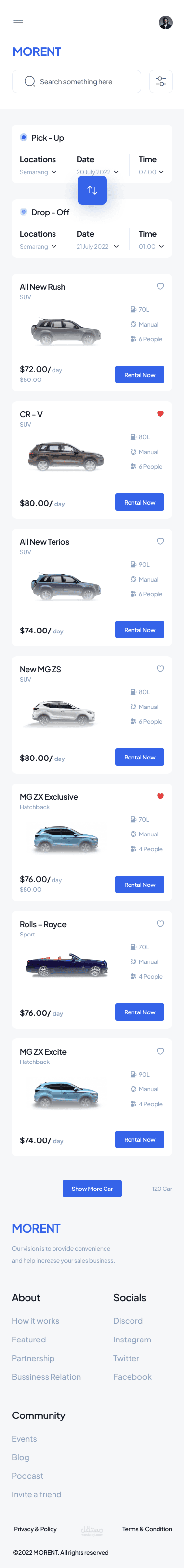
Task: Open the Privacy & Policy link
Action: tap(35, 1529)
